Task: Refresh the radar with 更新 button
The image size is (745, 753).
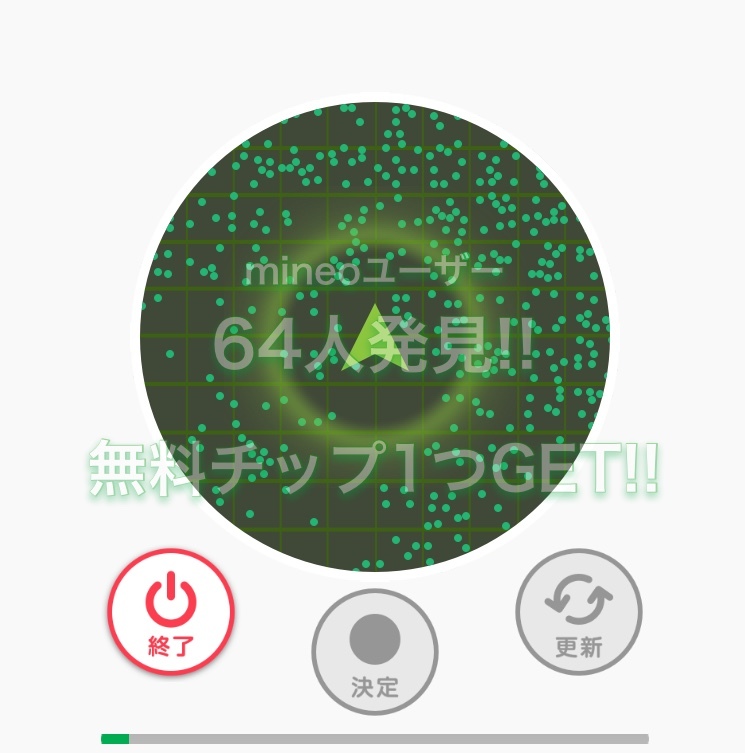Action: [x=578, y=611]
